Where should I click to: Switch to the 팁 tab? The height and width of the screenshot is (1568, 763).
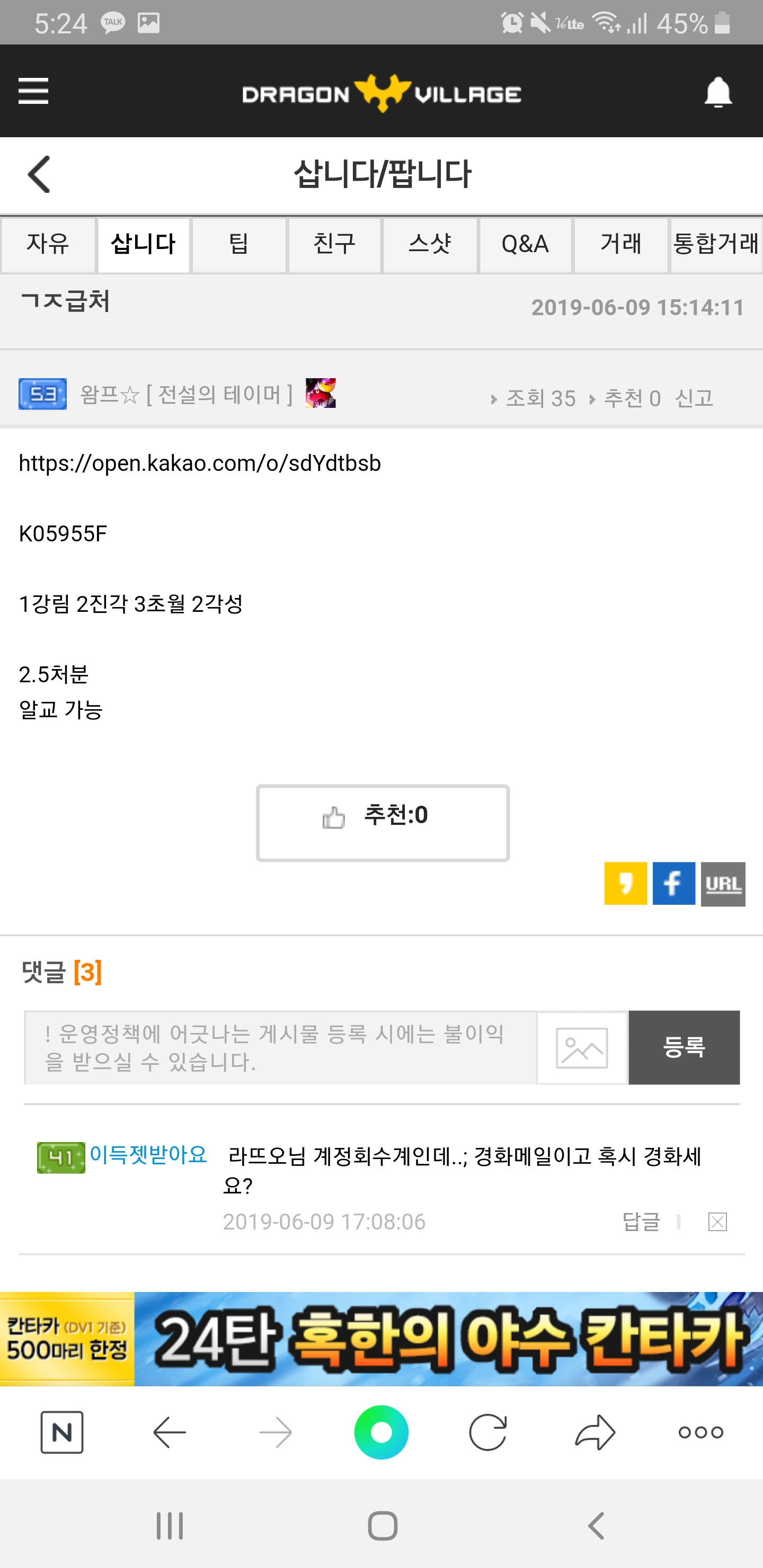click(239, 245)
